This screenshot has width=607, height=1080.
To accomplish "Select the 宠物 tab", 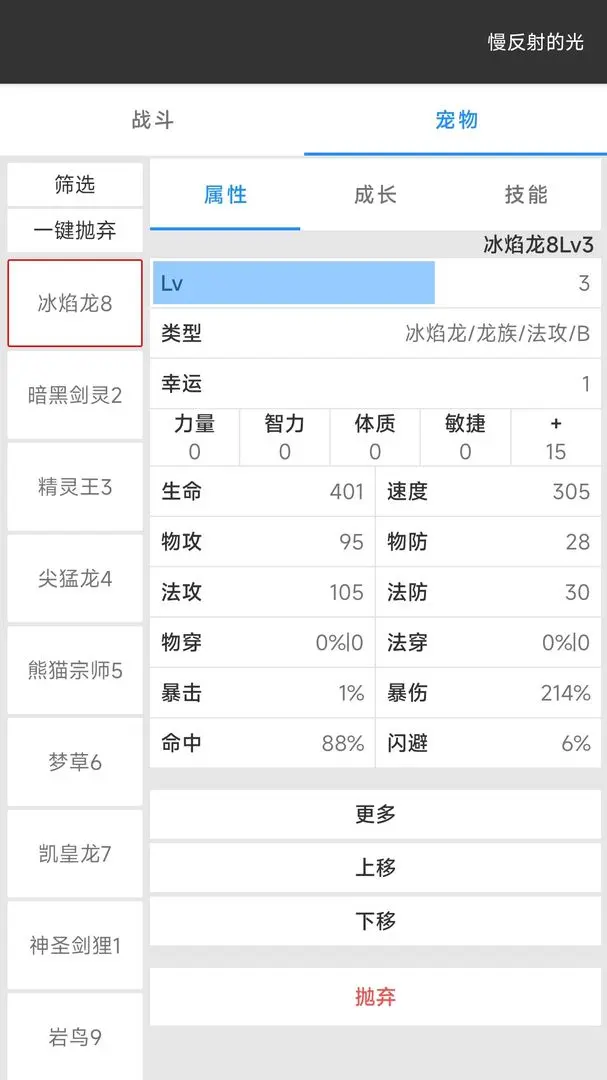I will click(456, 120).
